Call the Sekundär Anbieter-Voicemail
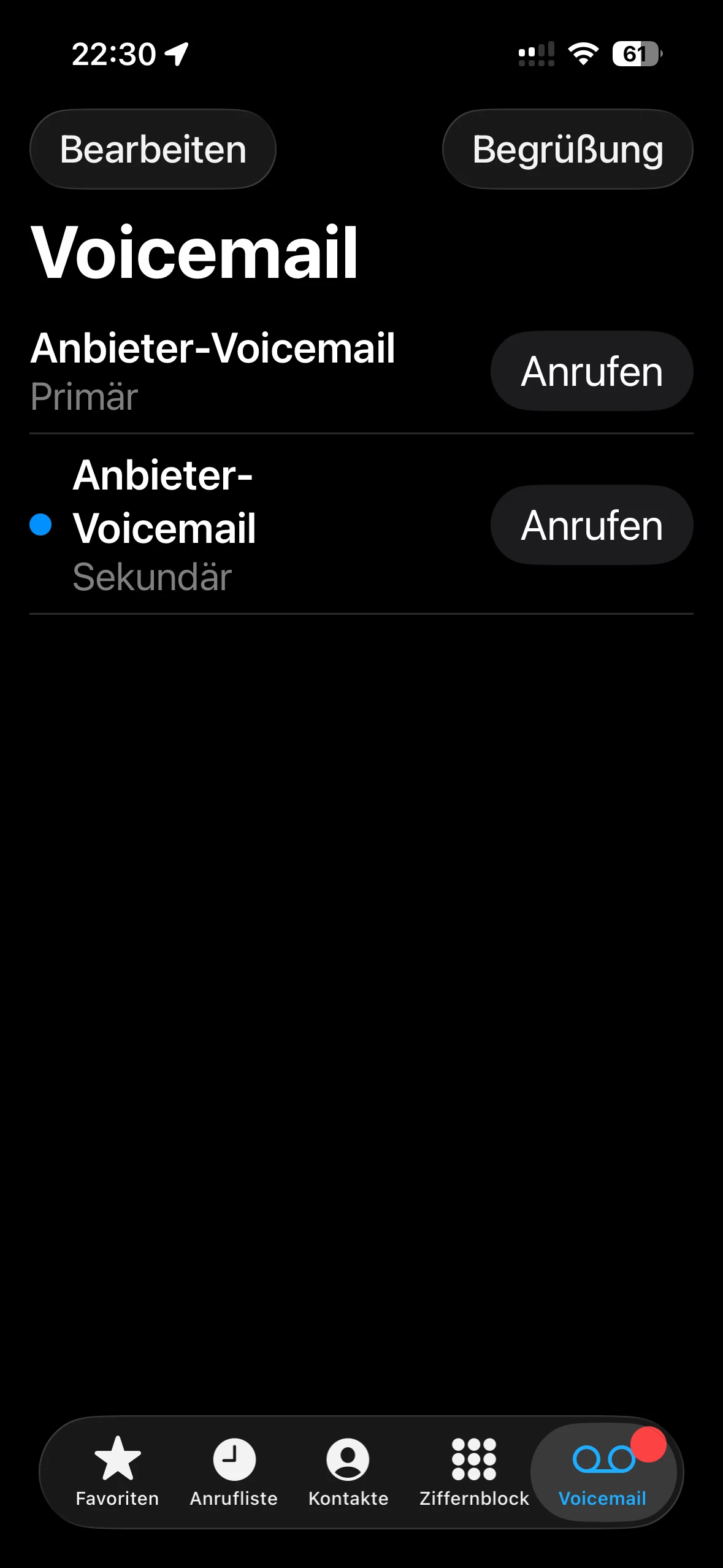723x1568 pixels. [x=591, y=525]
